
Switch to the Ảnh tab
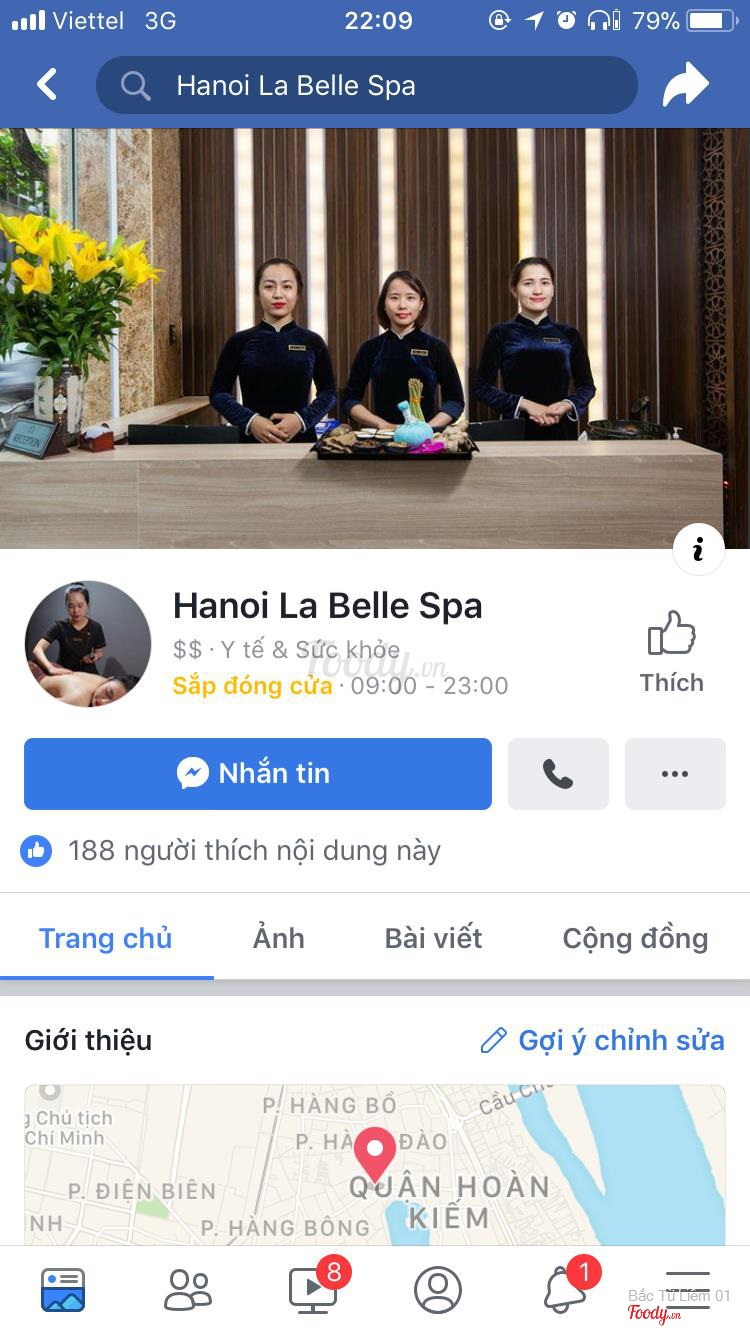pos(278,938)
